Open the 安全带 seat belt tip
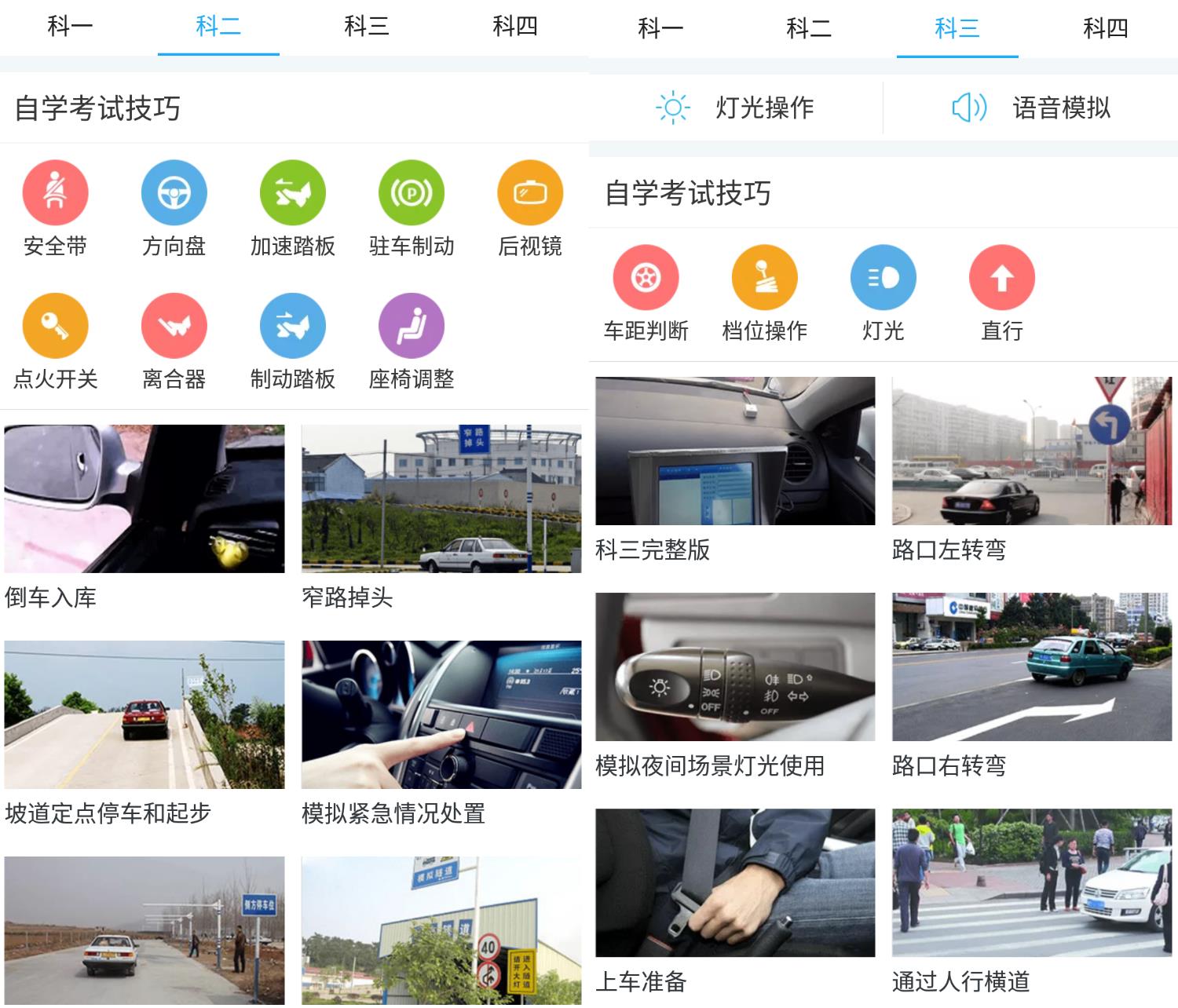1178x1008 pixels. point(55,193)
